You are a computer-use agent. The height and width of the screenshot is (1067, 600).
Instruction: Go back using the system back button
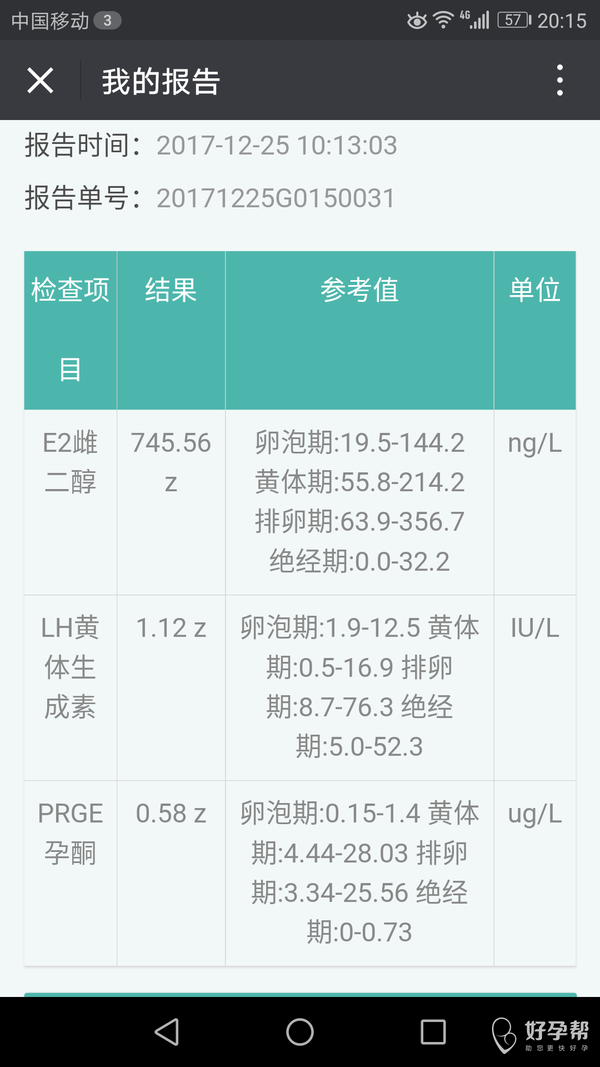coord(167,1031)
